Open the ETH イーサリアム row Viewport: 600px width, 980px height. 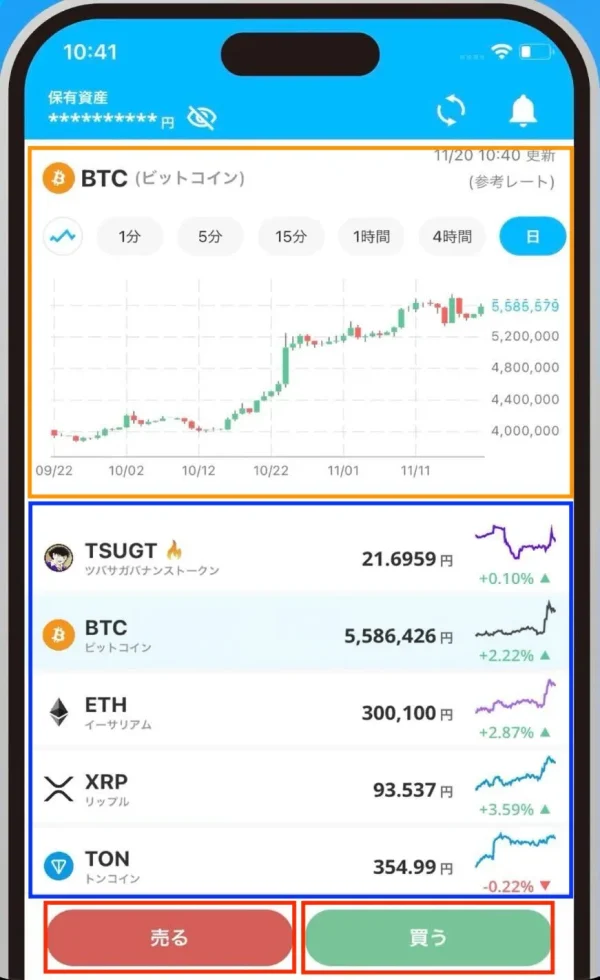pos(300,711)
